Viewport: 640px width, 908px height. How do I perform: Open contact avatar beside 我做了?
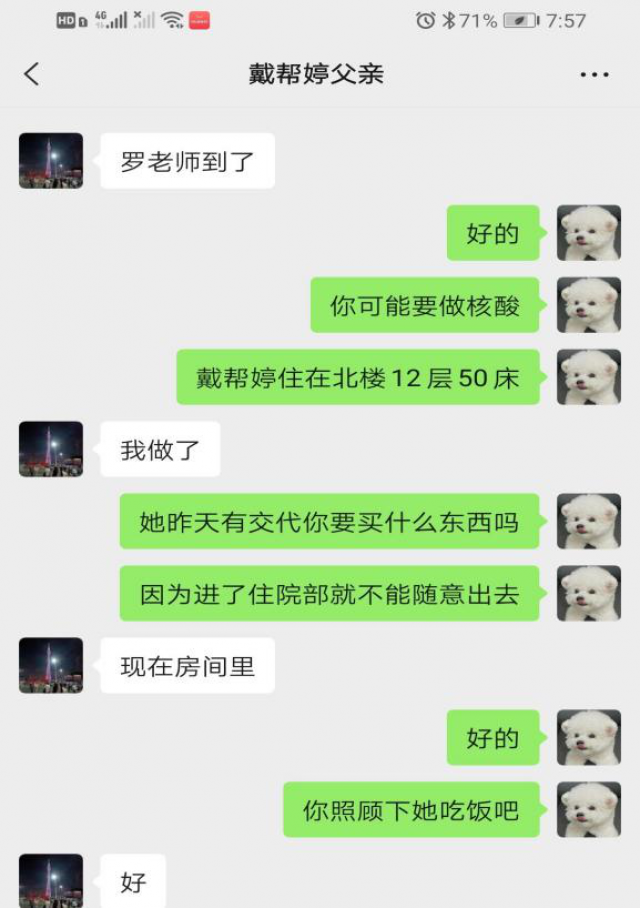pyautogui.click(x=51, y=449)
